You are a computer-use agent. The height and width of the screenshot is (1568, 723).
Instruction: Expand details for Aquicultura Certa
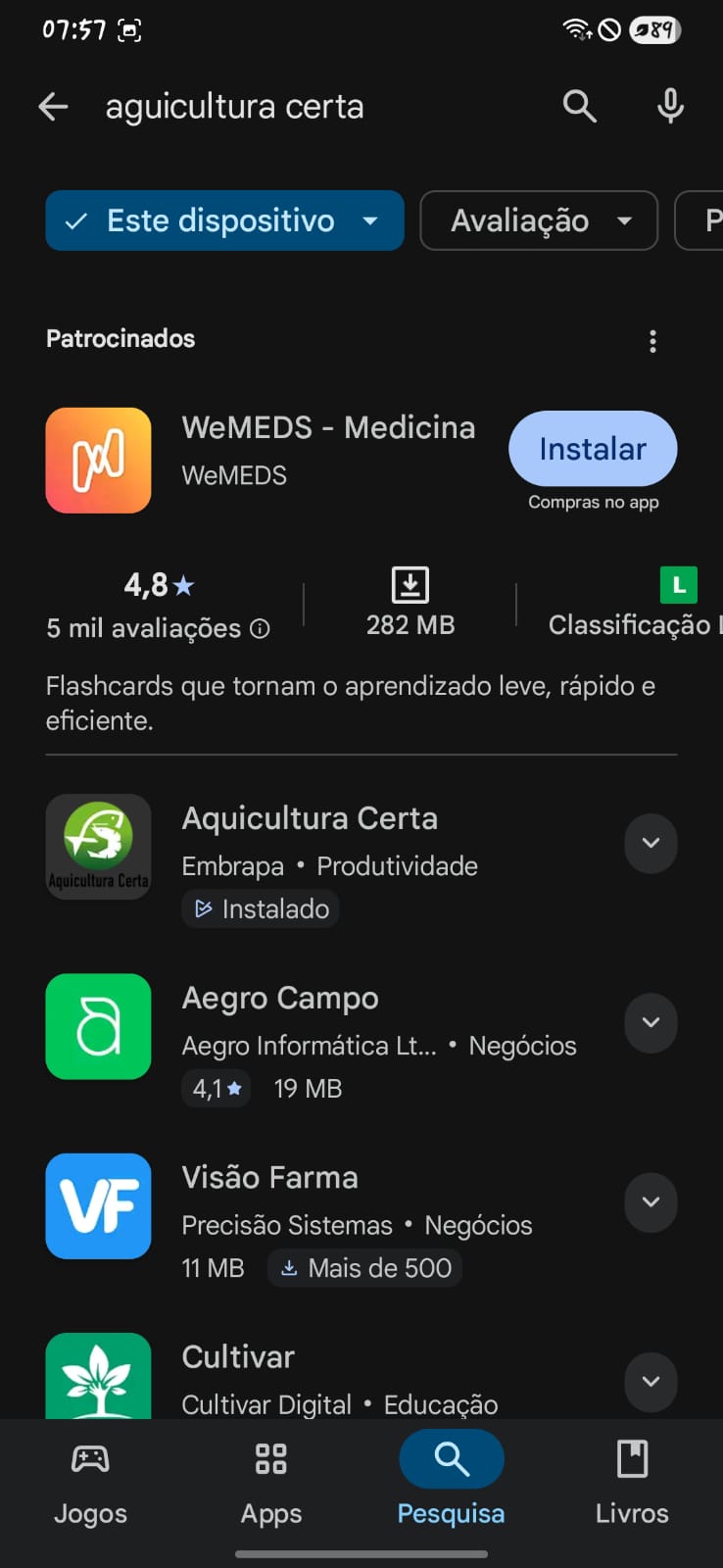[651, 844]
